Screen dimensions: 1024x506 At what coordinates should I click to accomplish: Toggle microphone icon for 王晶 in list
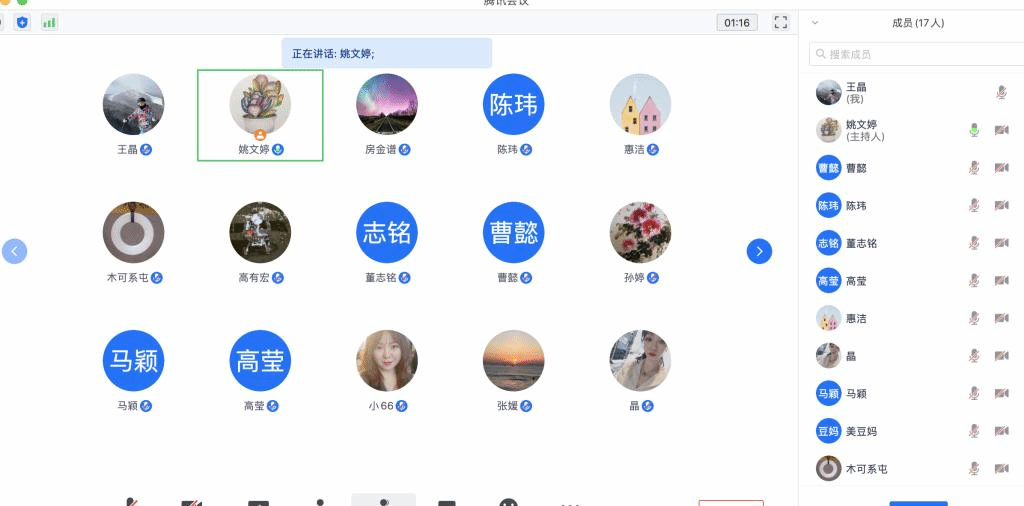[1001, 93]
